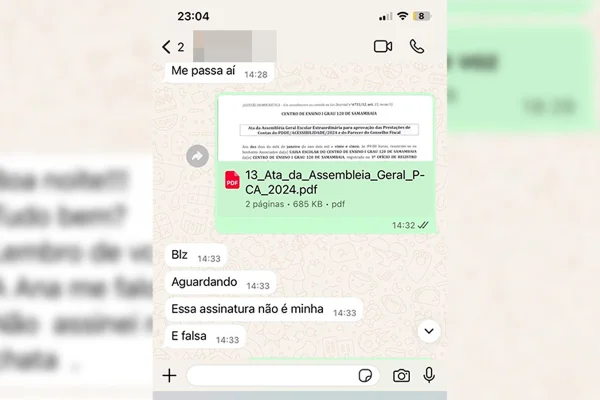
Task: Open the sticker picker
Action: [x=367, y=376]
